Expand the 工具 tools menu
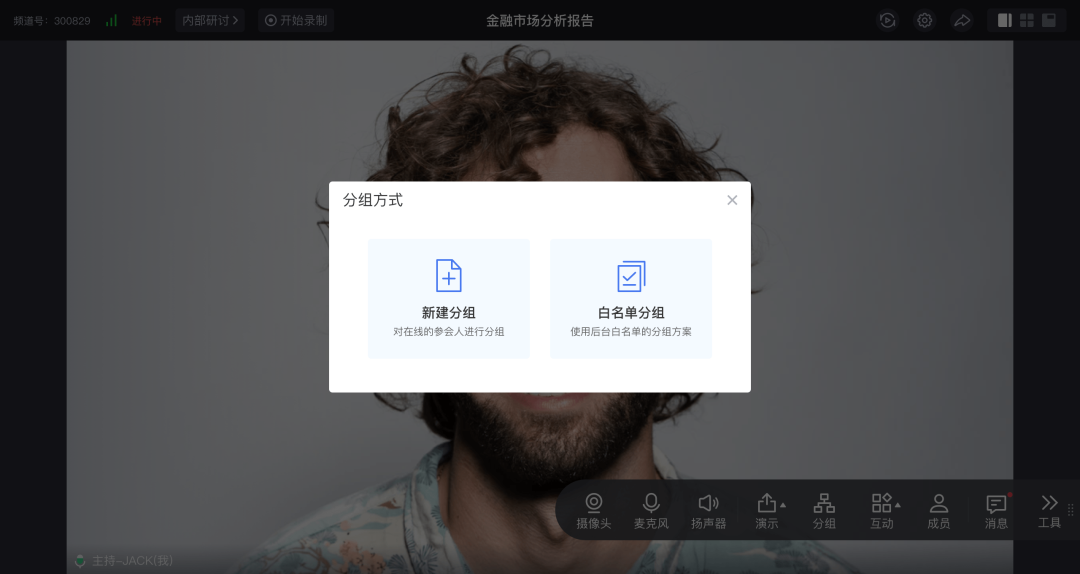1080x574 pixels. pyautogui.click(x=1049, y=510)
